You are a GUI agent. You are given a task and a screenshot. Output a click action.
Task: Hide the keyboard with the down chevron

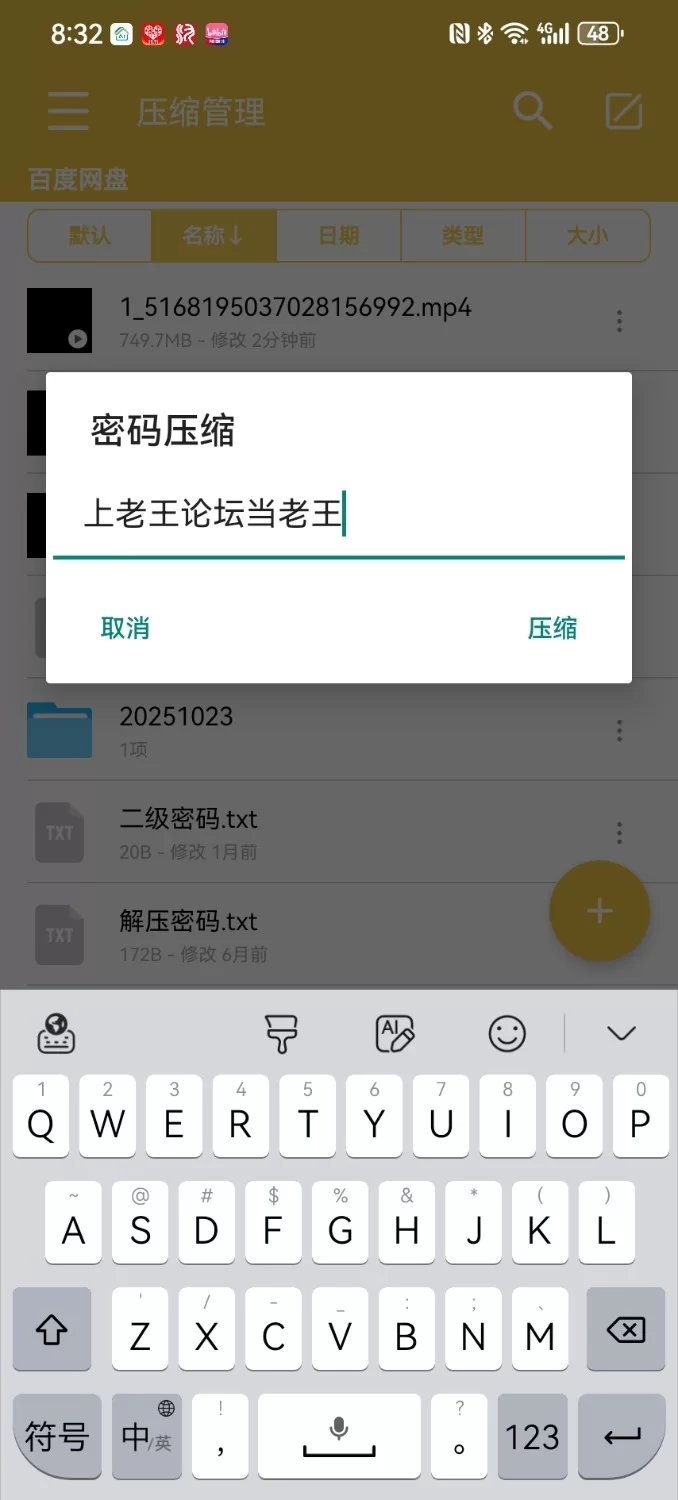[621, 1033]
